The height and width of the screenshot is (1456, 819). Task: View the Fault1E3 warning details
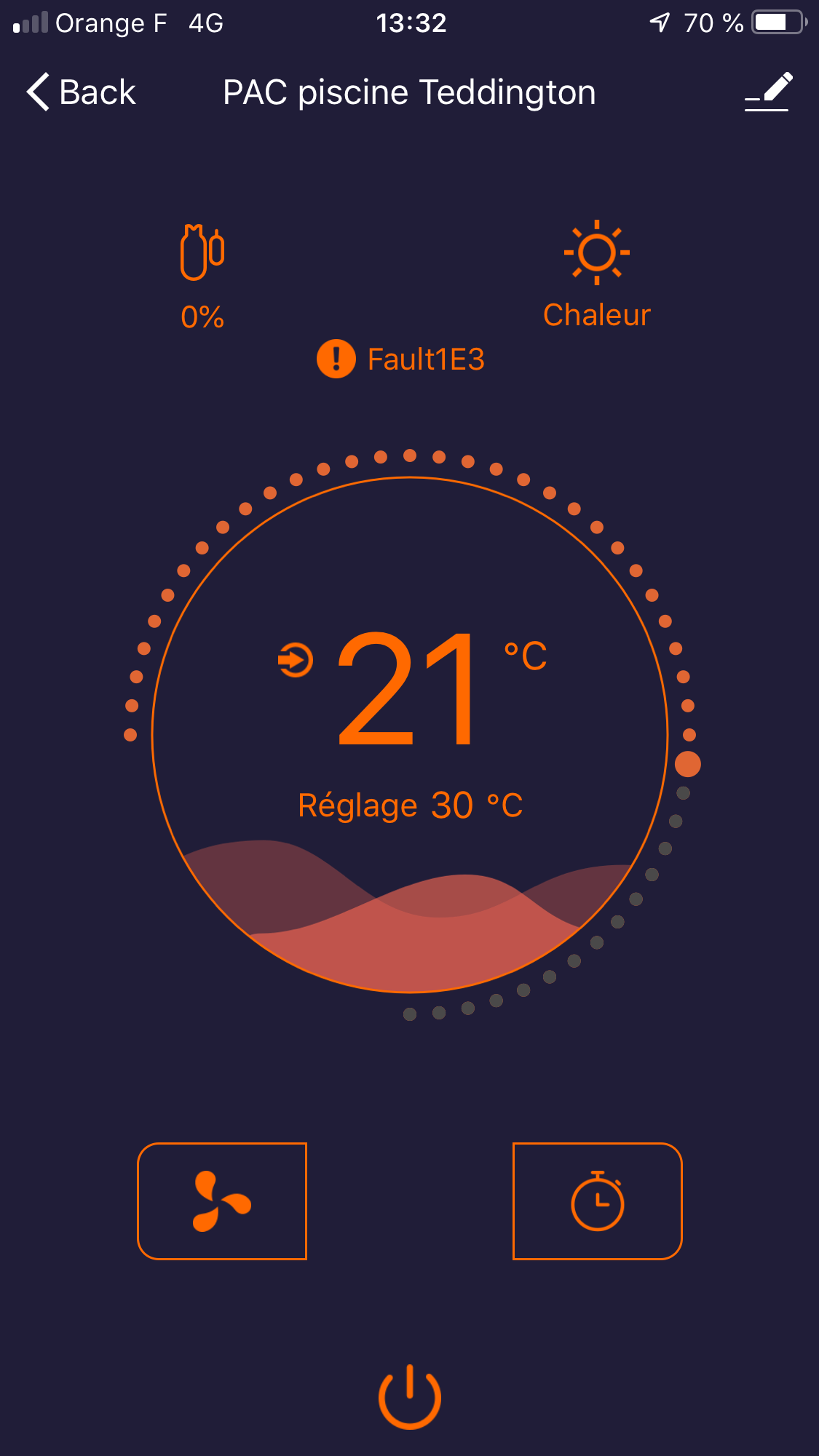coord(401,359)
